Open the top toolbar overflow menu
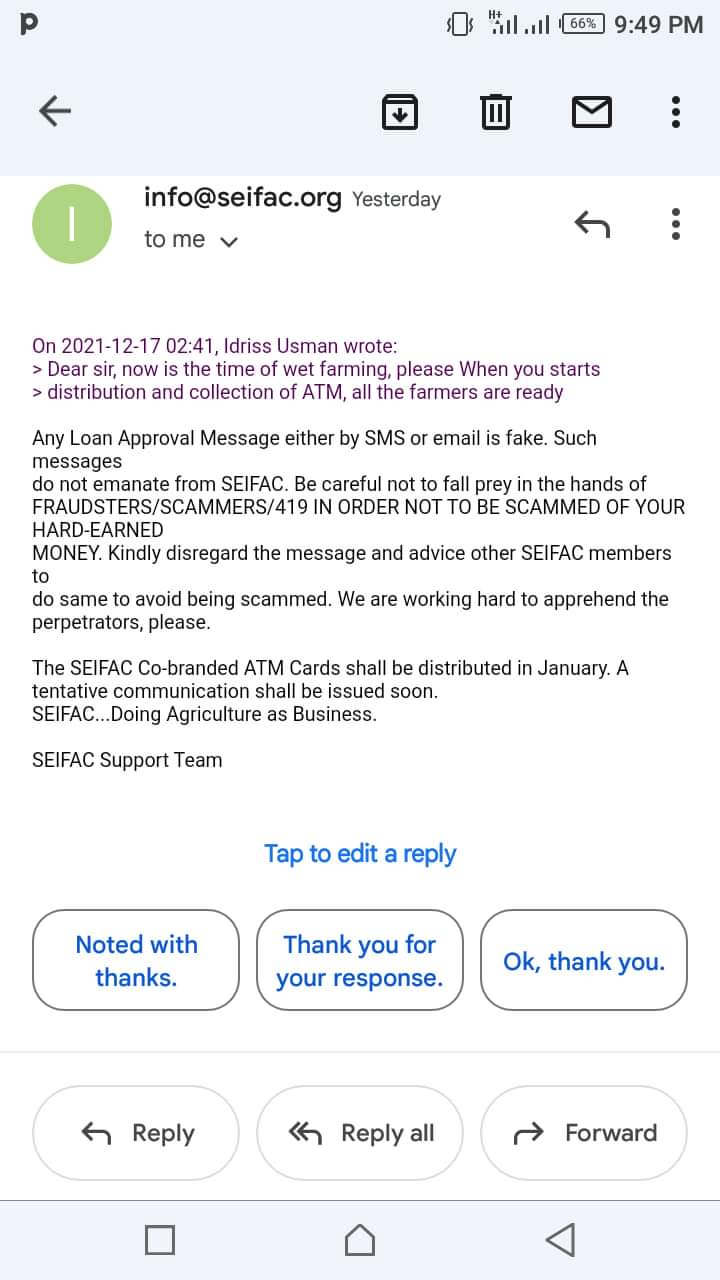This screenshot has width=720, height=1280. click(676, 111)
